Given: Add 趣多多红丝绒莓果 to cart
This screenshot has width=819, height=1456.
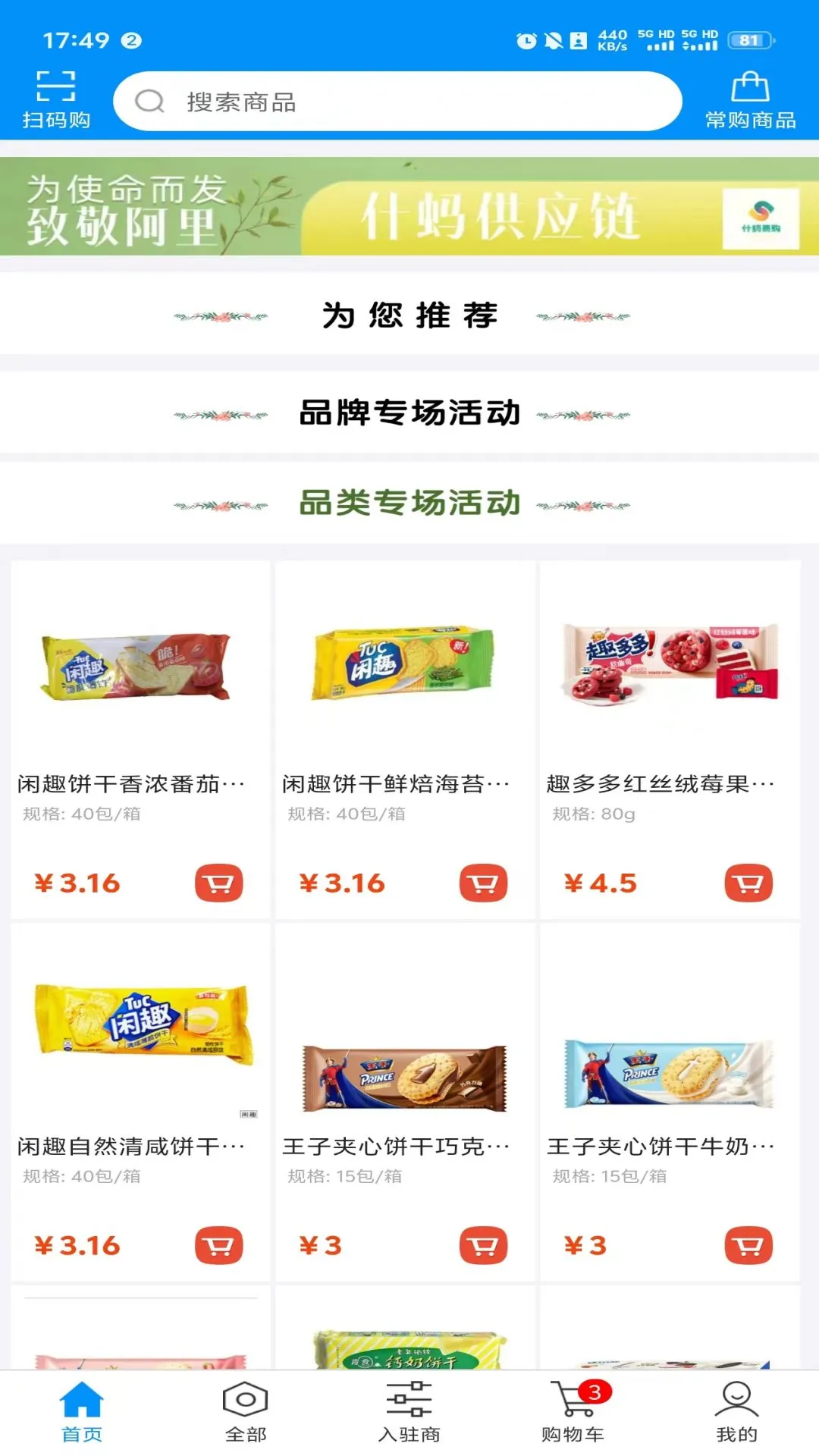Looking at the screenshot, I should (748, 883).
